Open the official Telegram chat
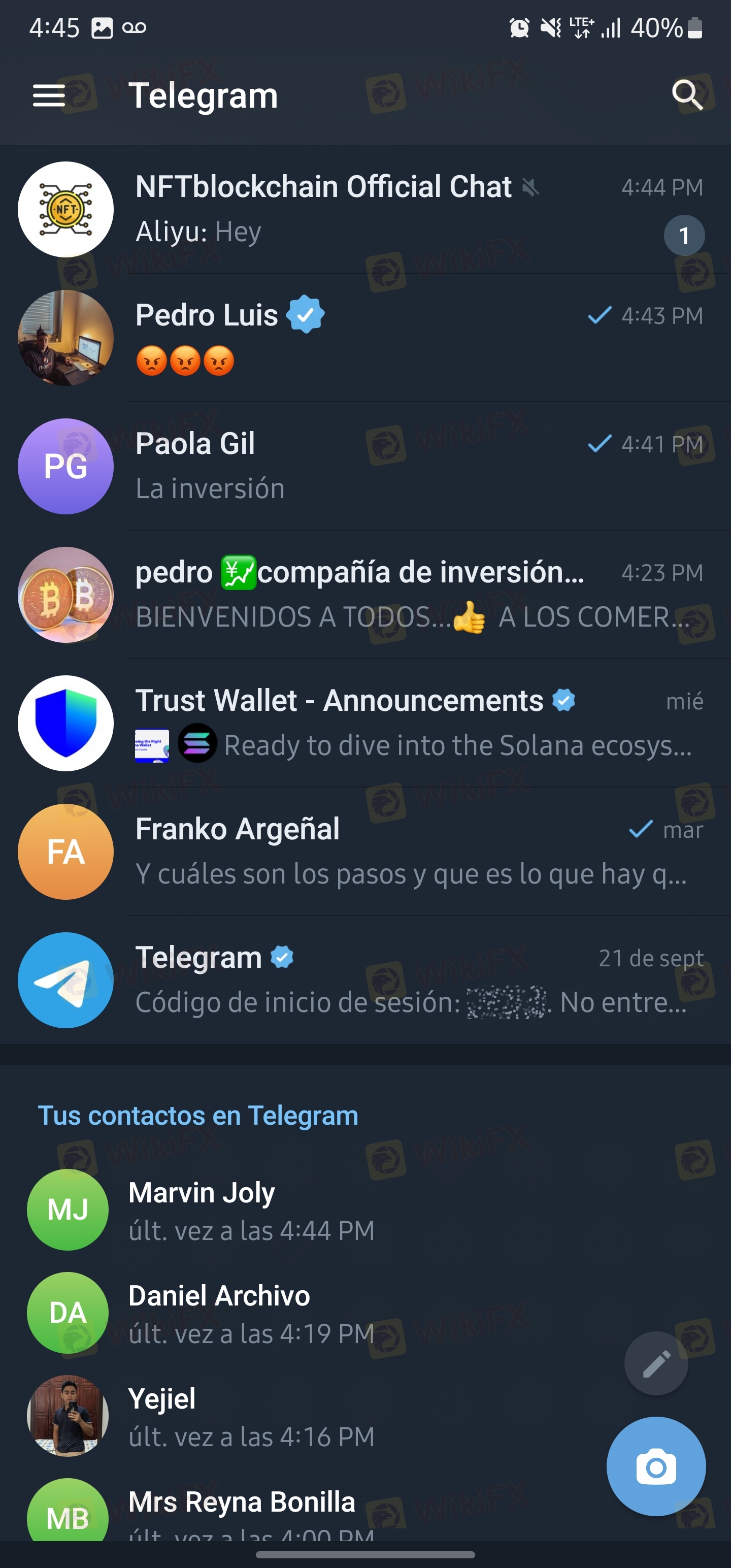Image resolution: width=731 pixels, height=1568 pixels. [365, 979]
